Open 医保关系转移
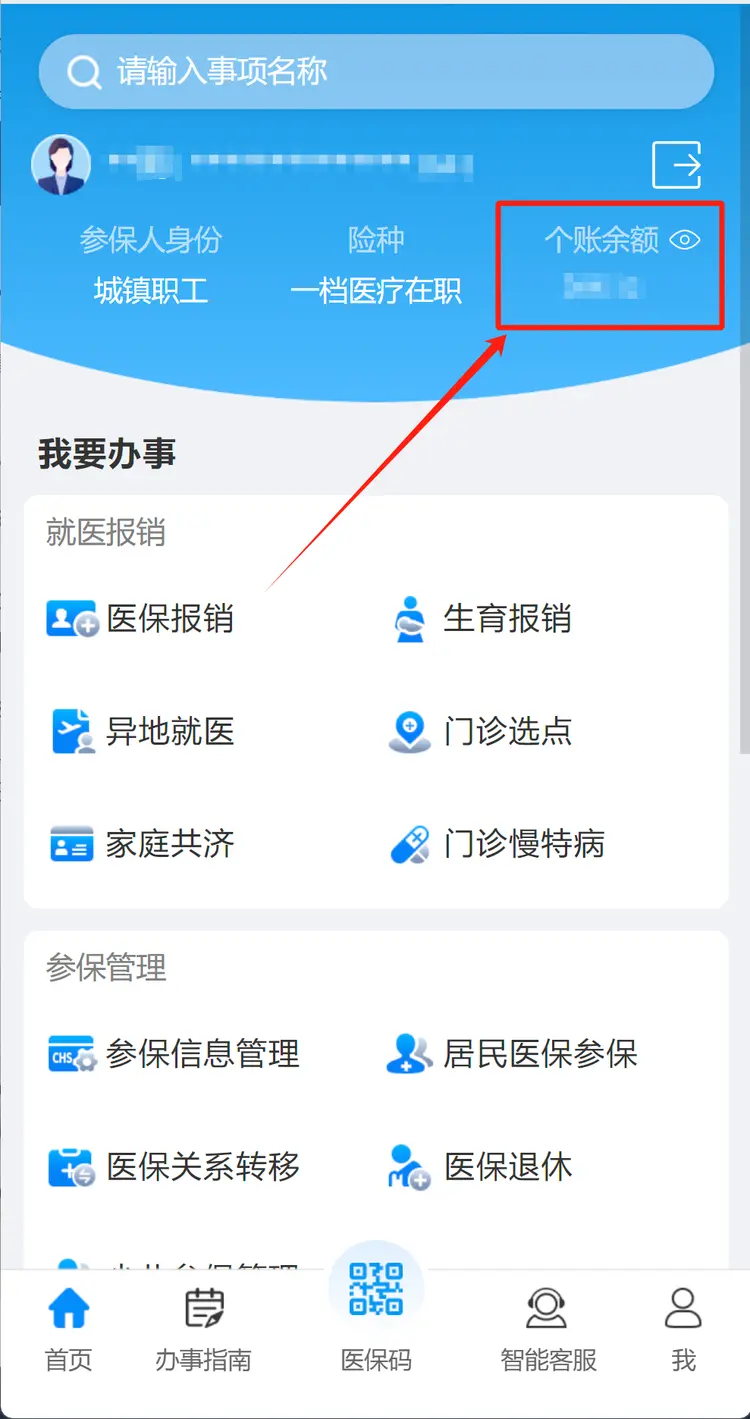The height and width of the screenshot is (1419, 750). pyautogui.click(x=175, y=1167)
